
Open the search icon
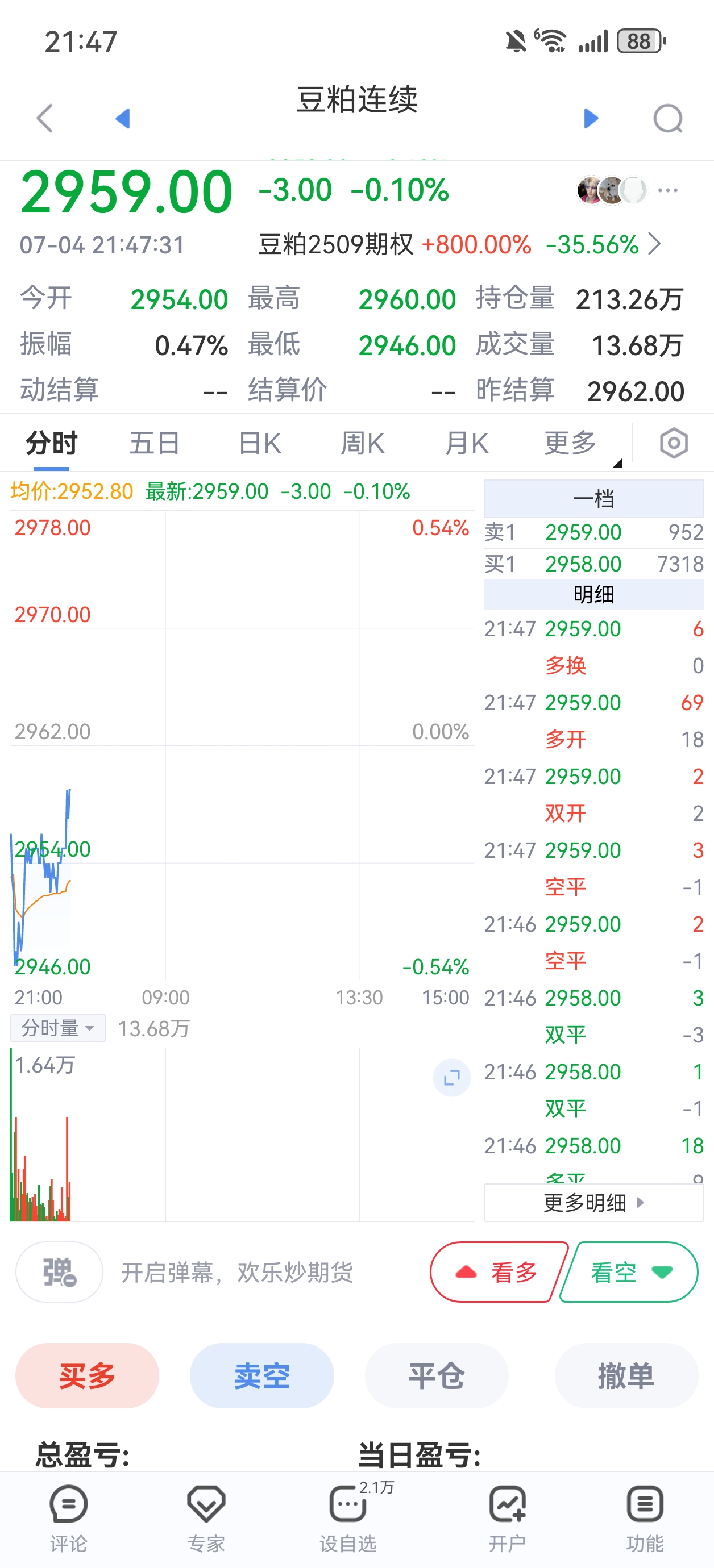pos(669,118)
